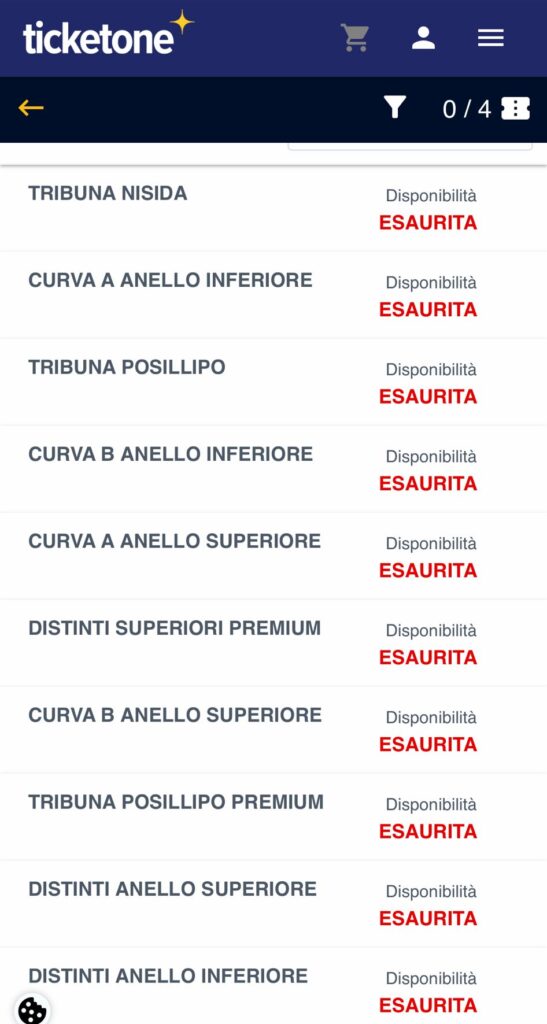This screenshot has width=547, height=1024.
Task: Open the filter funnel
Action: (x=395, y=107)
